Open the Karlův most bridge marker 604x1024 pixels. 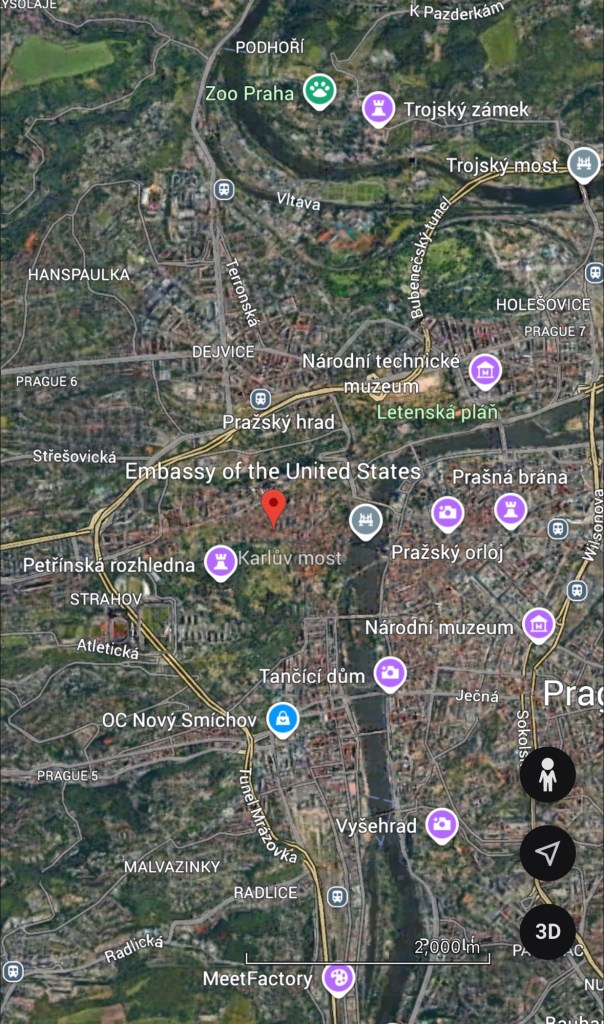point(366,520)
